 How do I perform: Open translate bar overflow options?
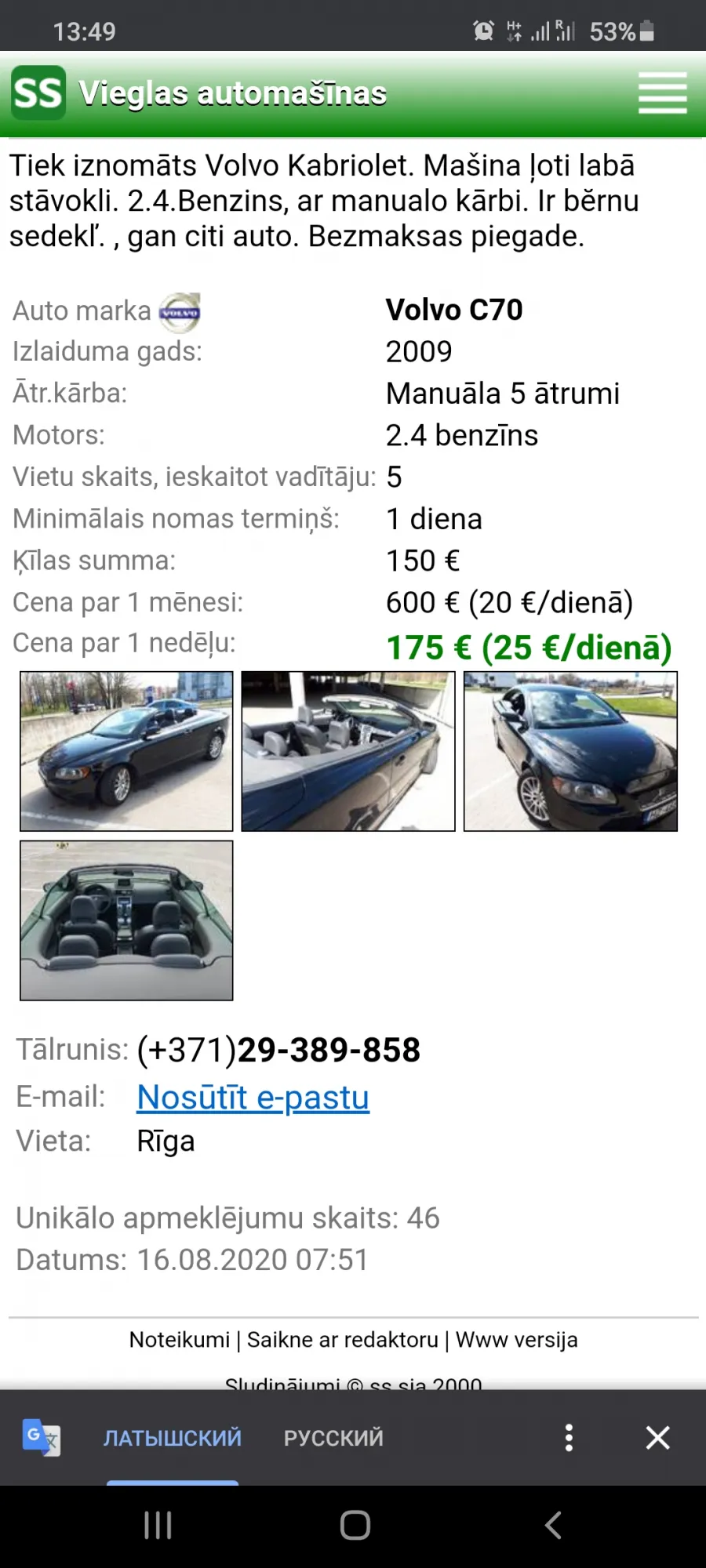click(x=569, y=1438)
